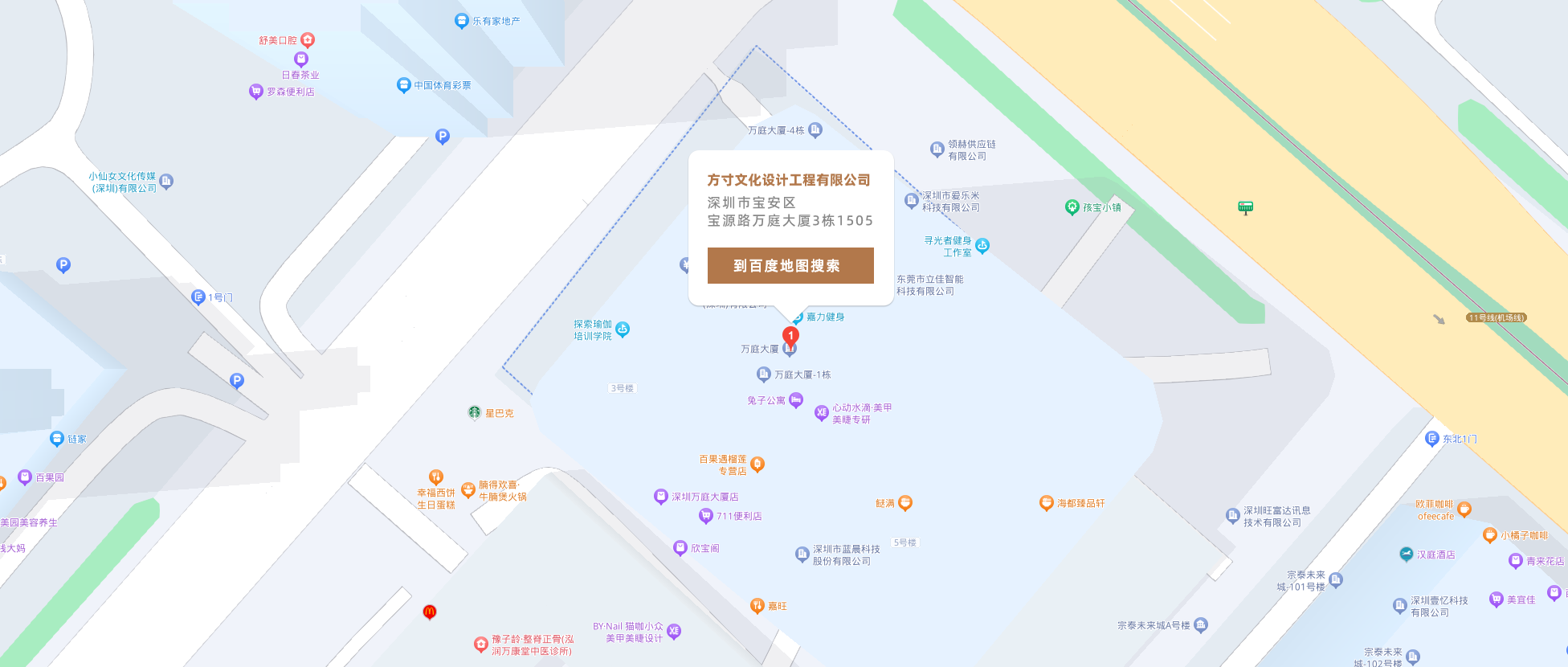The width and height of the screenshot is (1568, 667).
Task: Tap the 到百度地图搜索 button
Action: coord(790,266)
